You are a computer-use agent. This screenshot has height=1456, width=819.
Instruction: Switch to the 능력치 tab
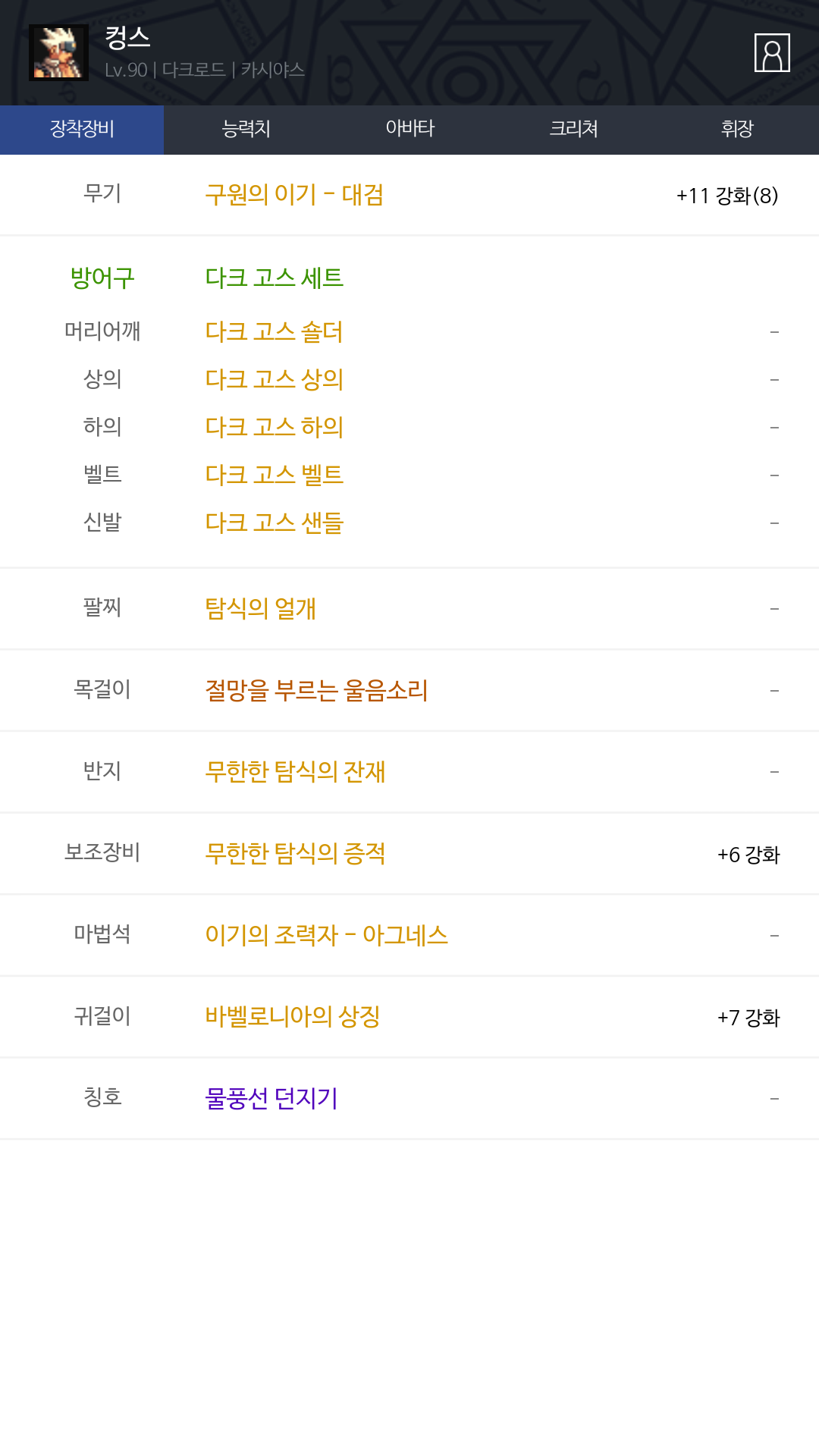(x=246, y=130)
